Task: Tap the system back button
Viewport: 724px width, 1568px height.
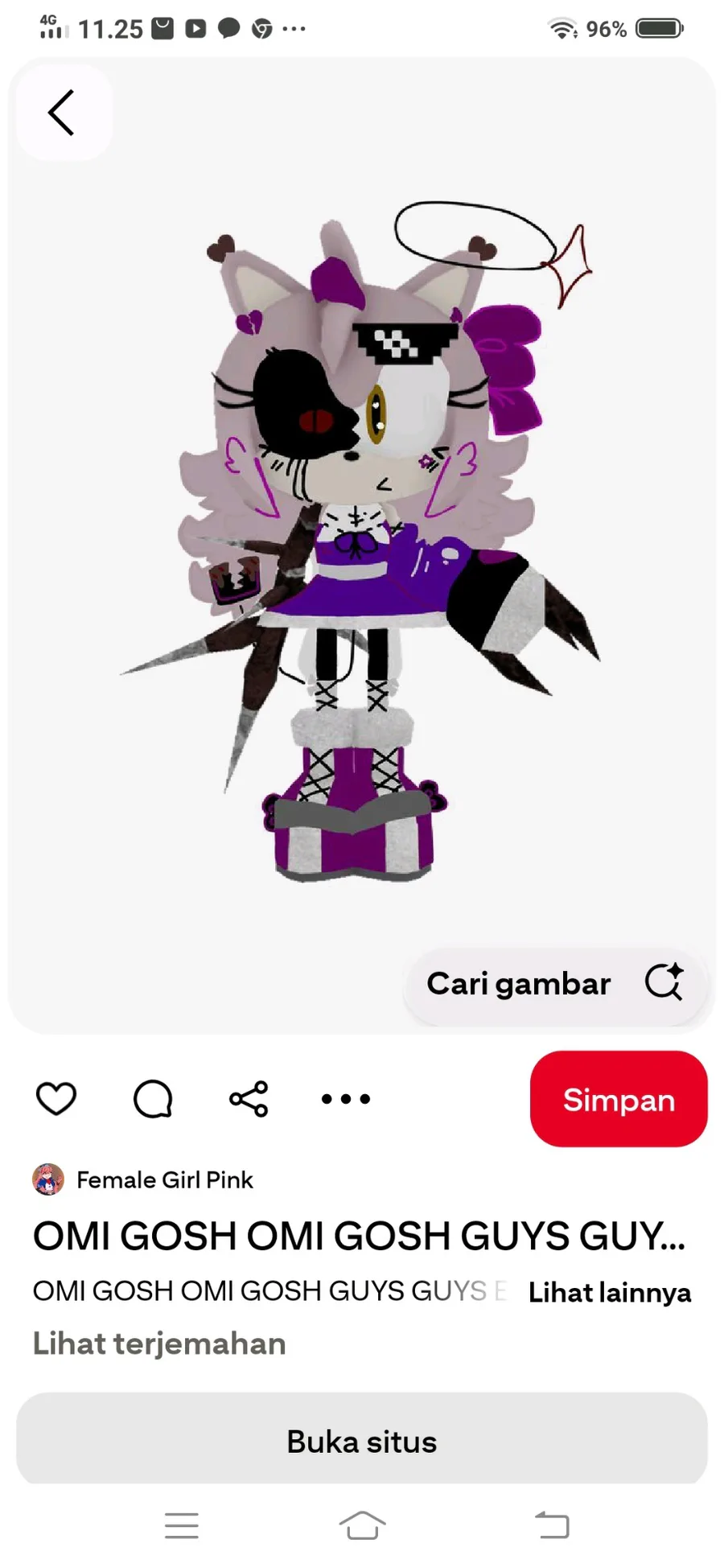Action: click(553, 1525)
